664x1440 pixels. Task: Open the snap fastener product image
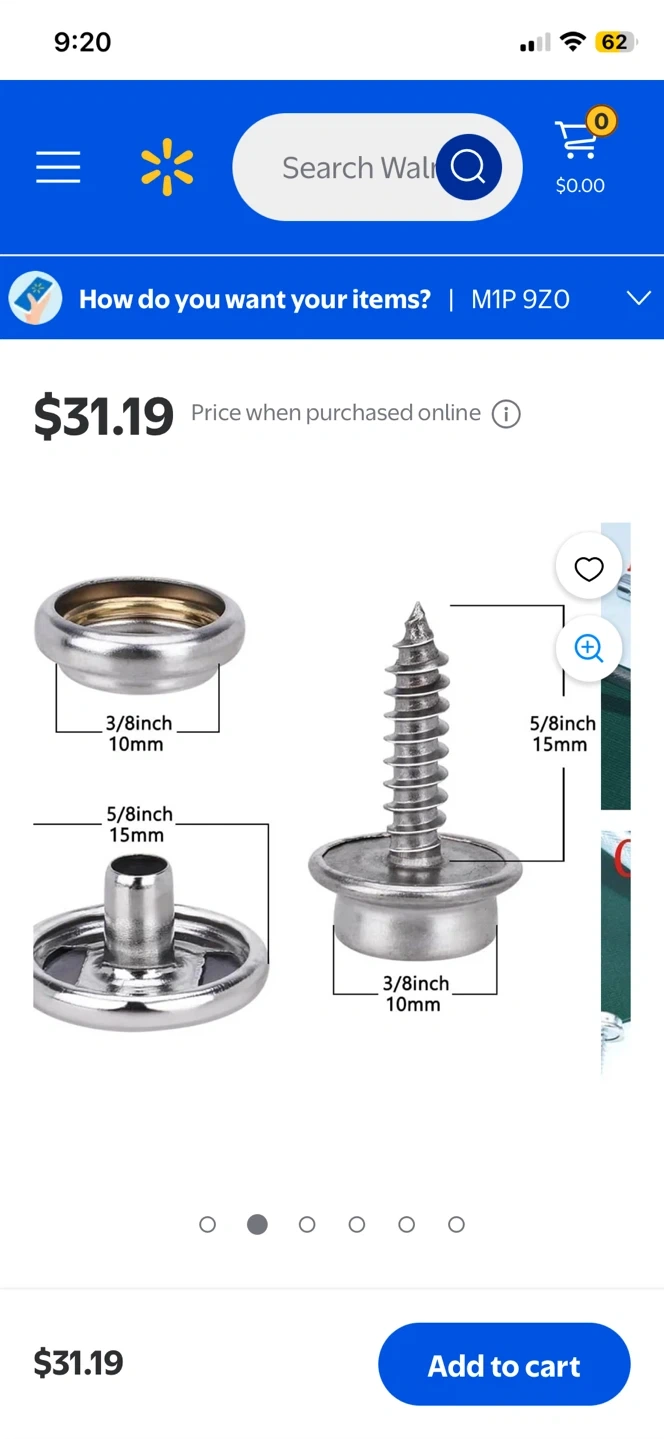point(300,800)
